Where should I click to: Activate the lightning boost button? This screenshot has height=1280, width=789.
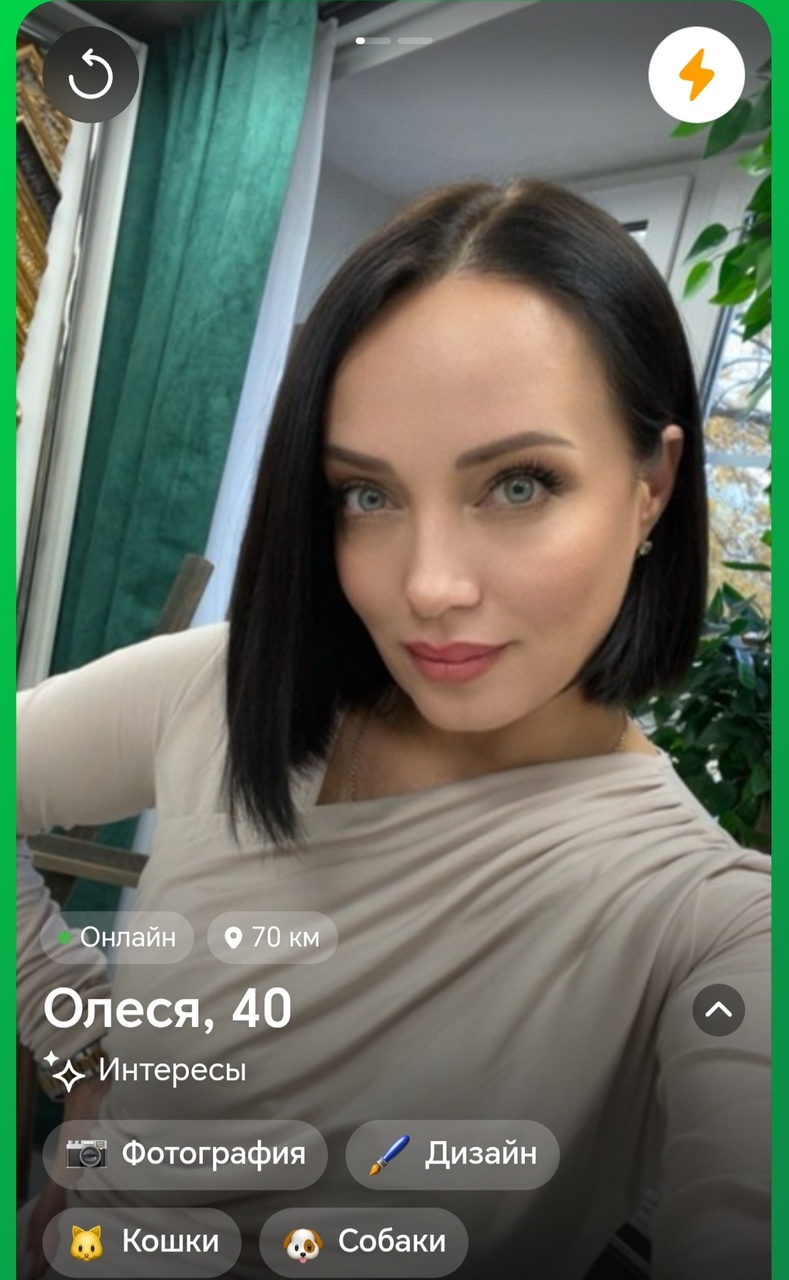tap(696, 75)
